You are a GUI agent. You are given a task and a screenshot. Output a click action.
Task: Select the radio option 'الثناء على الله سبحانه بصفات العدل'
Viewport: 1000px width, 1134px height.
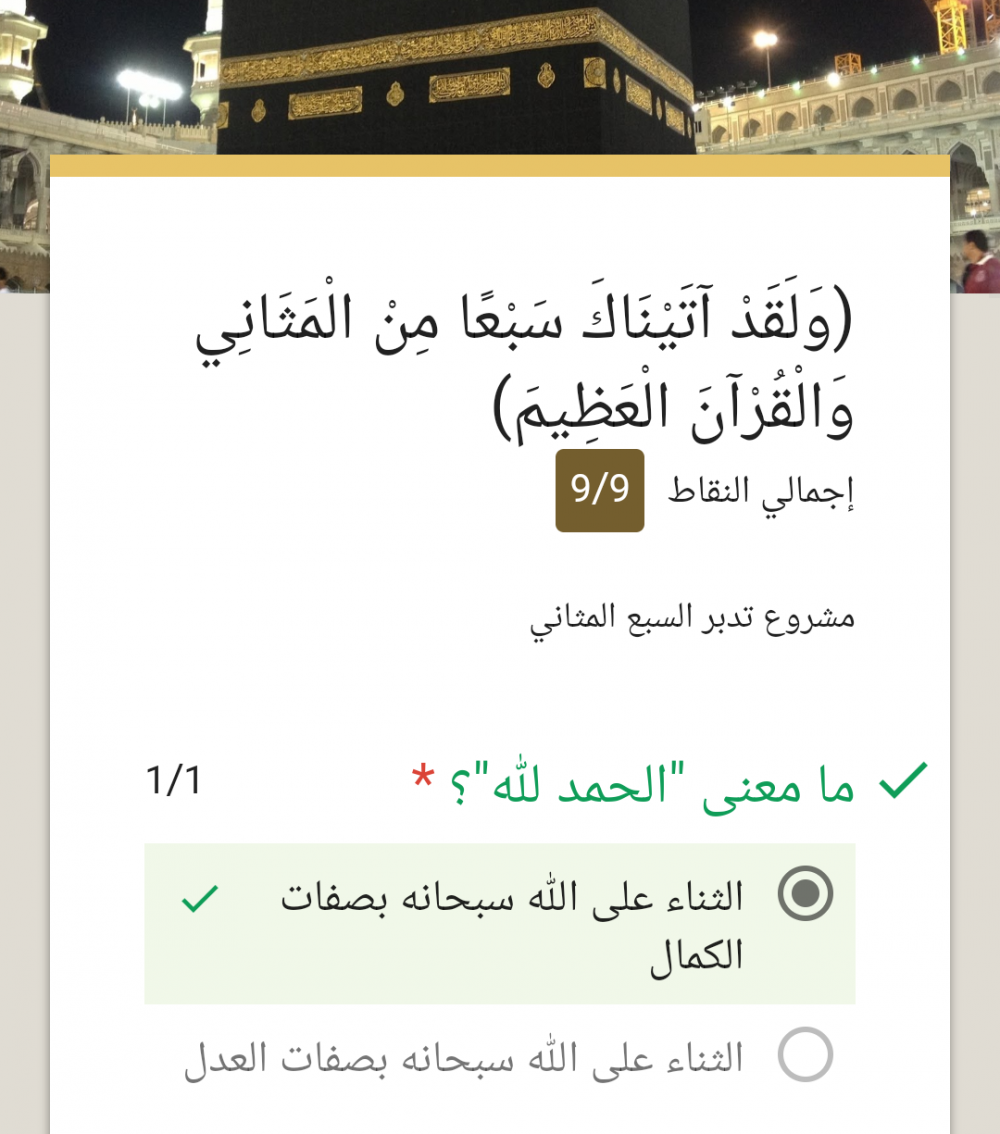805,1054
